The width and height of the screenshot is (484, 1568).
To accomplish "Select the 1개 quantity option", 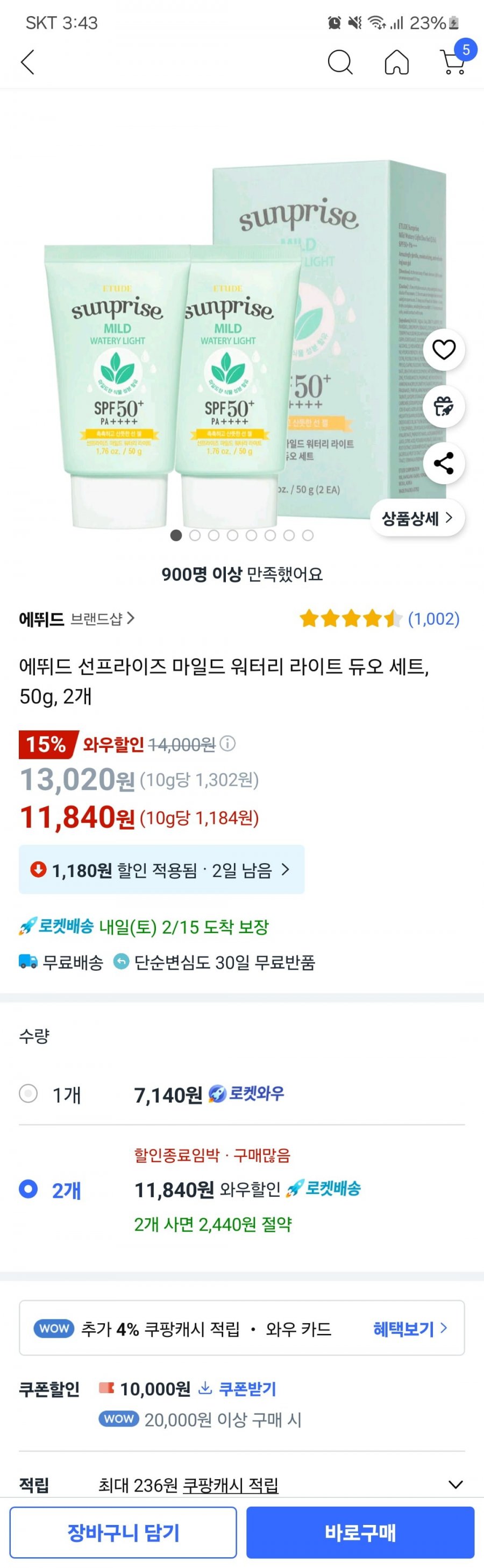I will tap(29, 1094).
